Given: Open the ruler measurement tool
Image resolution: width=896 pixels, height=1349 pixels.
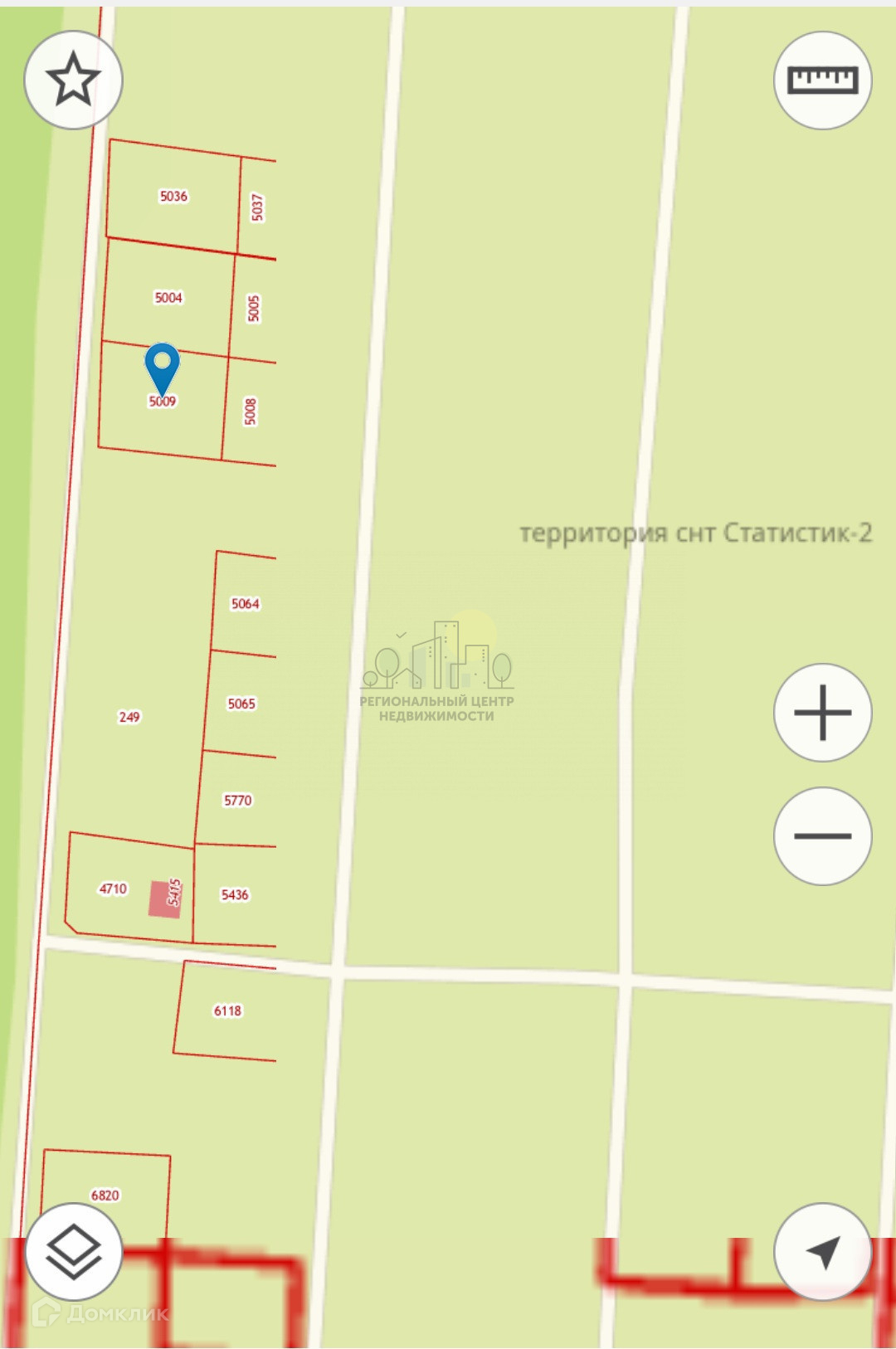Looking at the screenshot, I should (822, 80).
